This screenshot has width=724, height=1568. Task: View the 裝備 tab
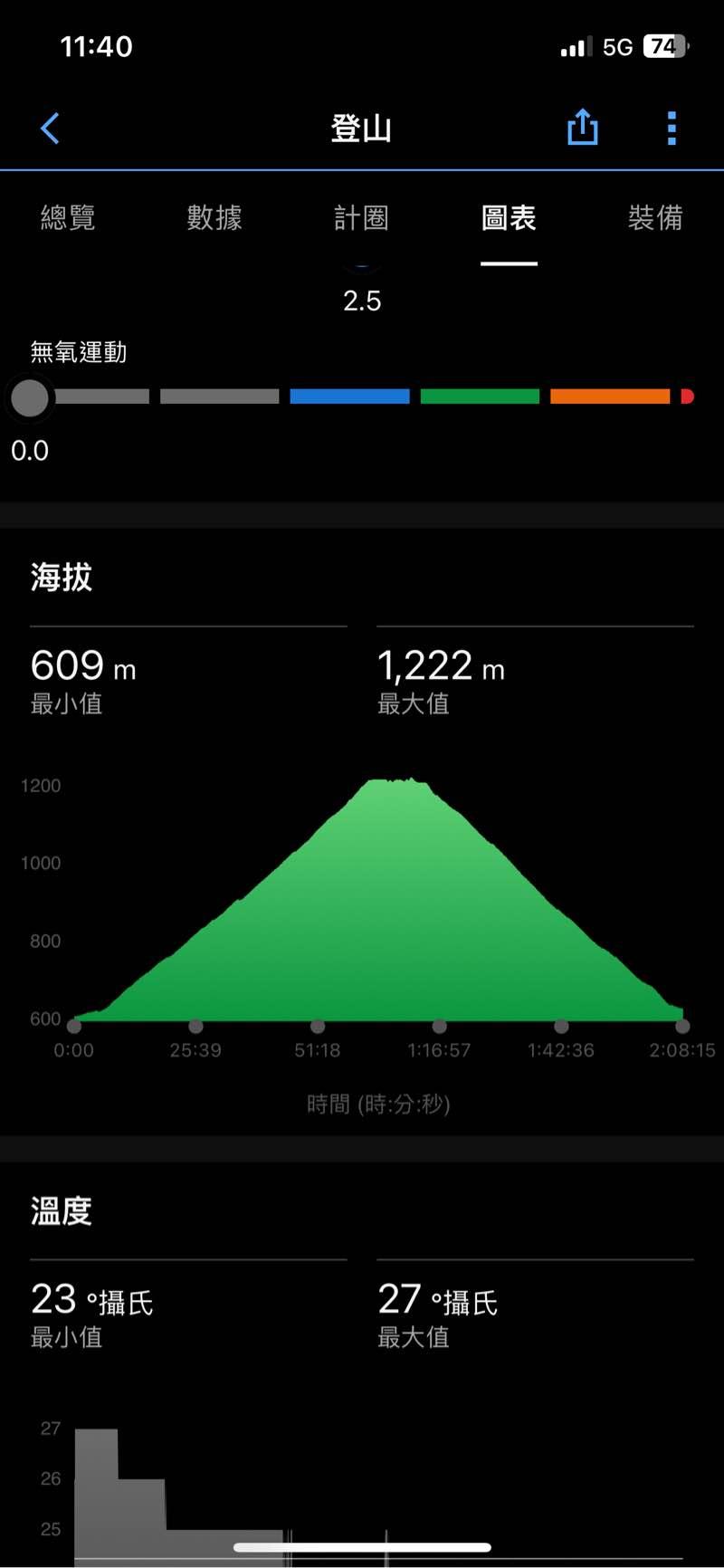pos(655,218)
